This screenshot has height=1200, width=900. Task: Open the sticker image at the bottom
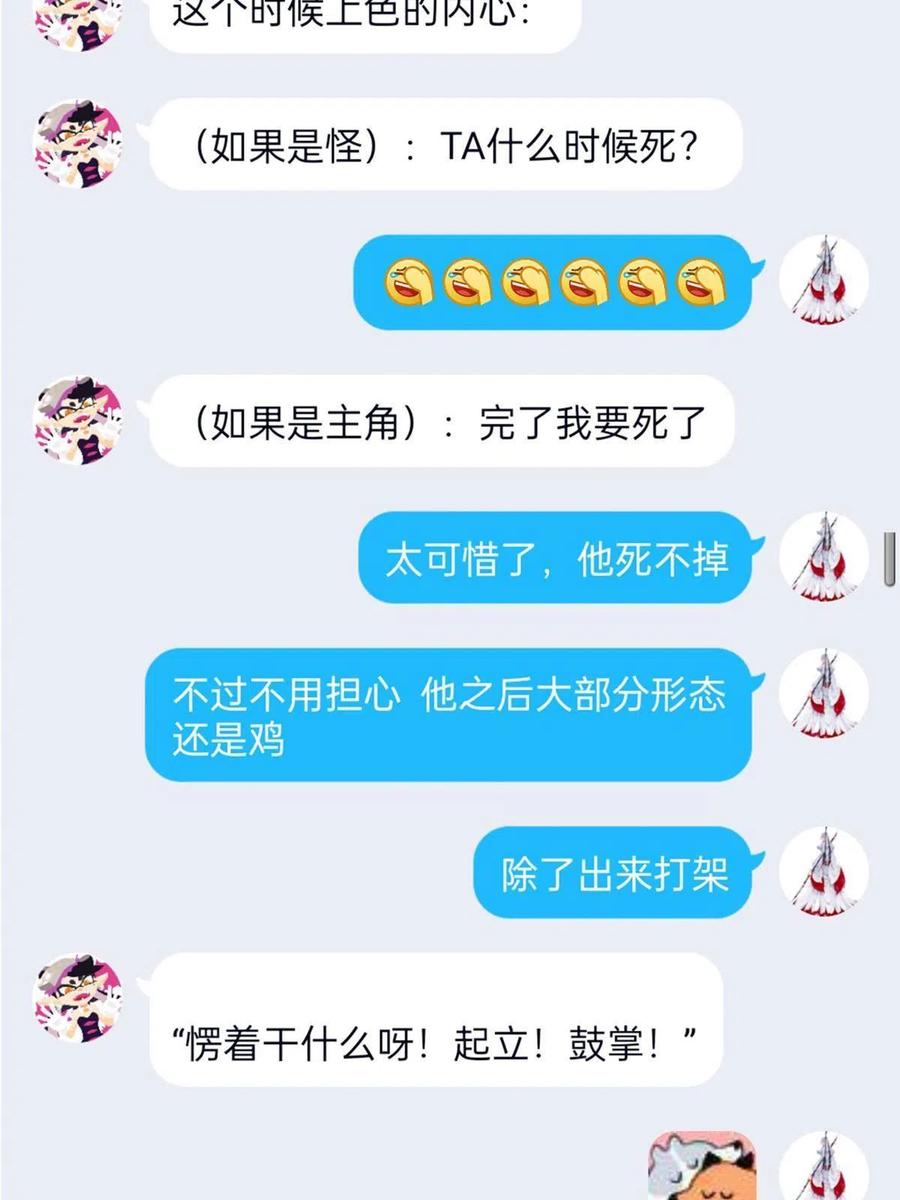[703, 1166]
